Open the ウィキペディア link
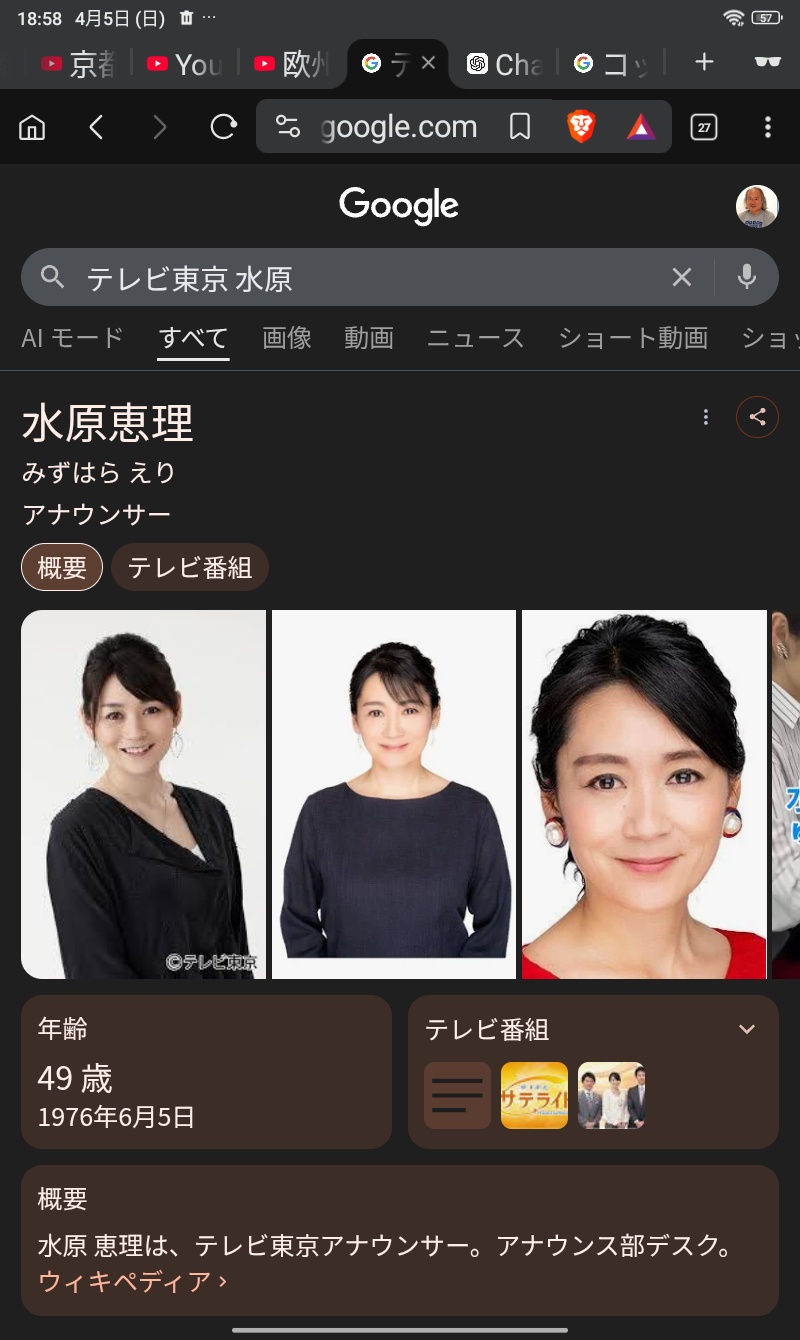Viewport: 800px width, 1340px height. pos(132,1281)
